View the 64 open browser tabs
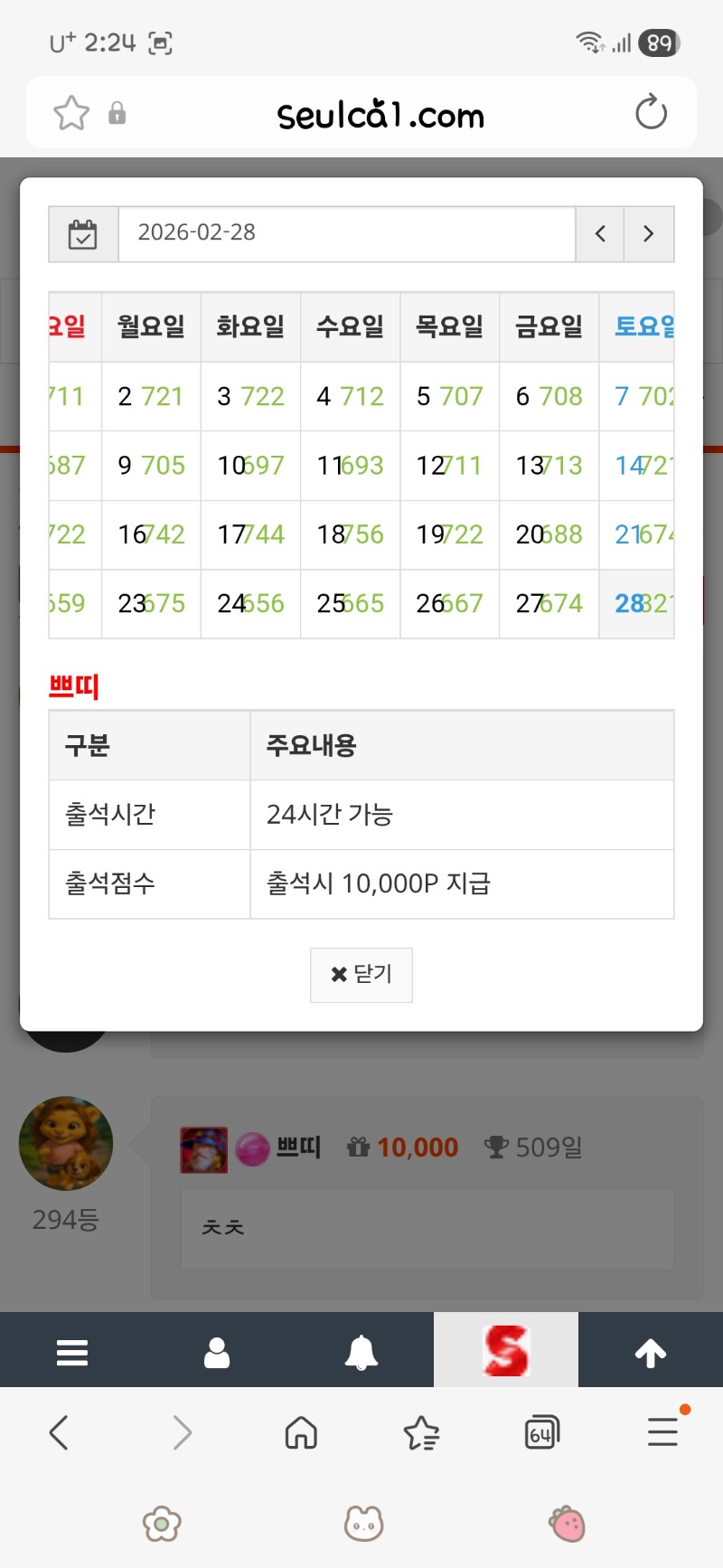 pos(541,1432)
